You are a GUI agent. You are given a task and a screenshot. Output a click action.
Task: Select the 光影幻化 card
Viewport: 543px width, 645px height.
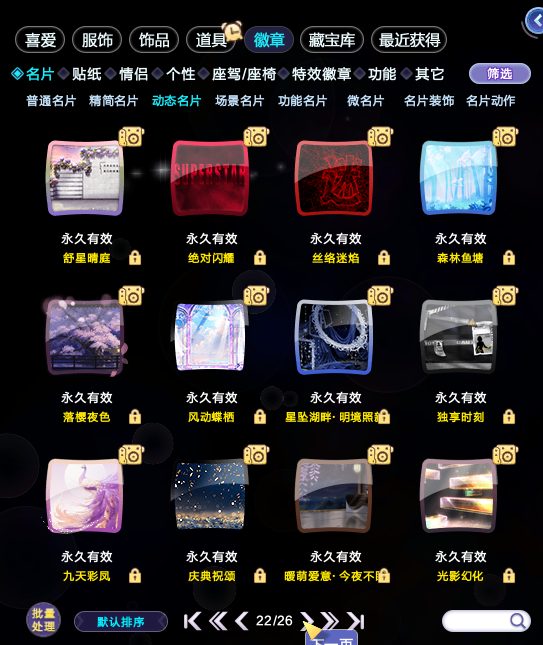pyautogui.click(x=459, y=496)
